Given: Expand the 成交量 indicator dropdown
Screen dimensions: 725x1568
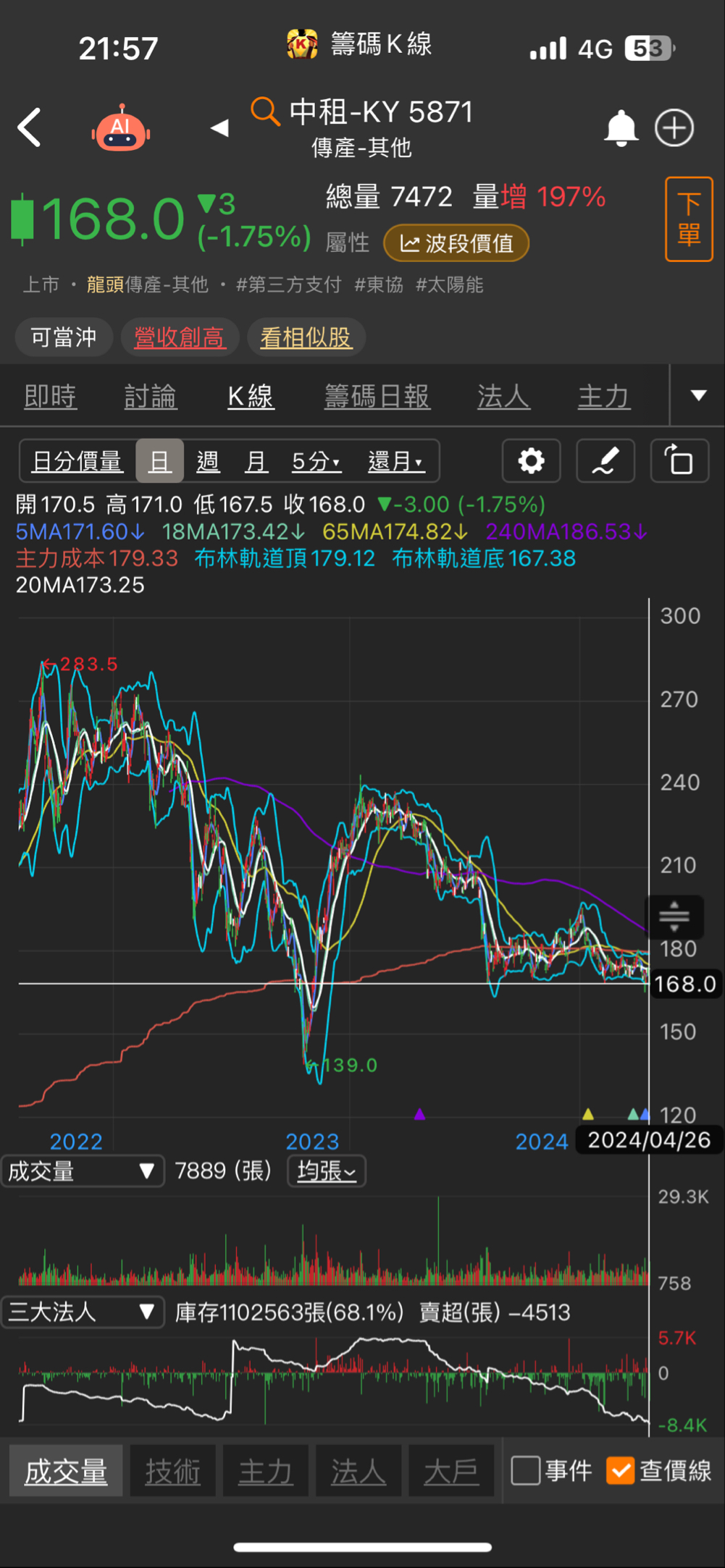Looking at the screenshot, I should [x=82, y=1171].
